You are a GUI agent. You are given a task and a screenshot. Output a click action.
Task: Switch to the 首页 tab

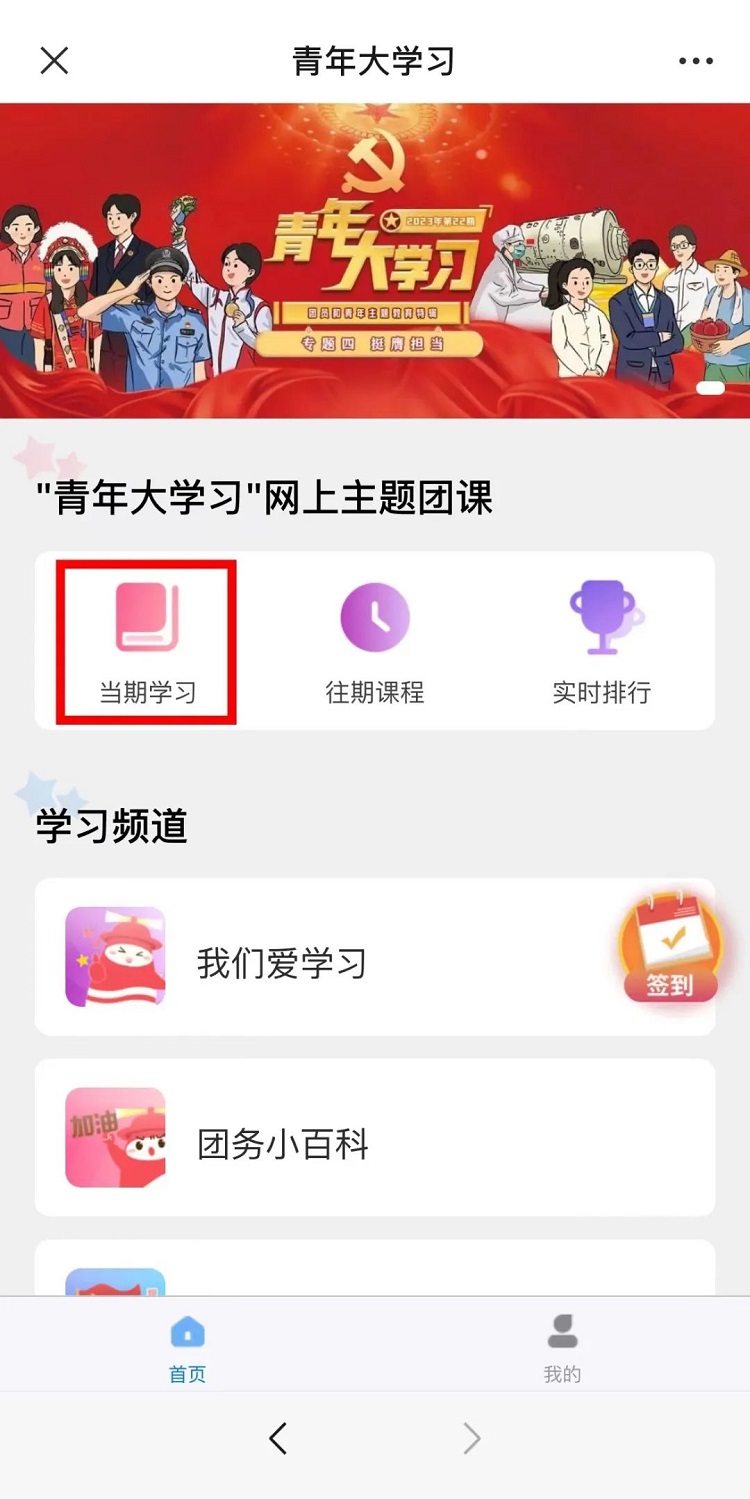coord(187,1347)
